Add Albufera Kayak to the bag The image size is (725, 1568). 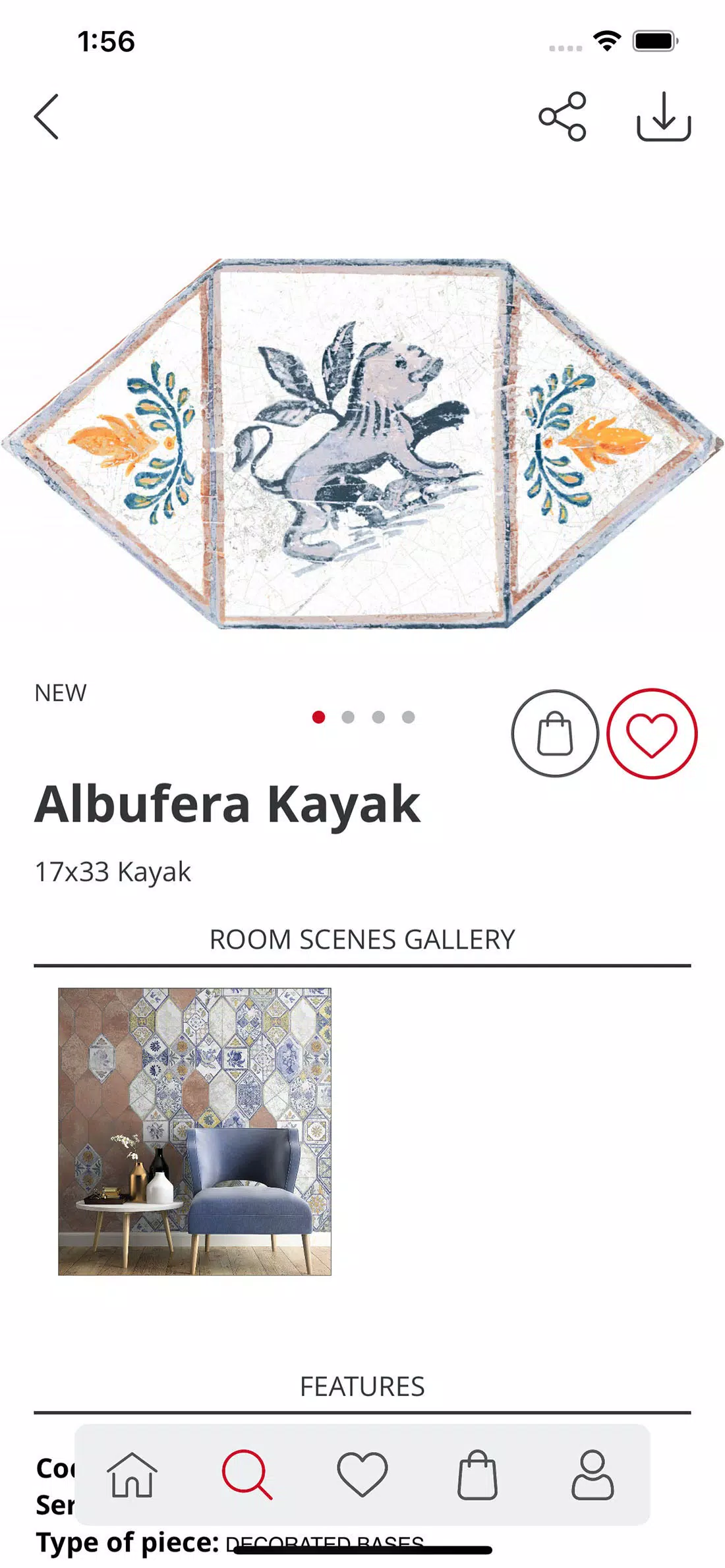(555, 733)
